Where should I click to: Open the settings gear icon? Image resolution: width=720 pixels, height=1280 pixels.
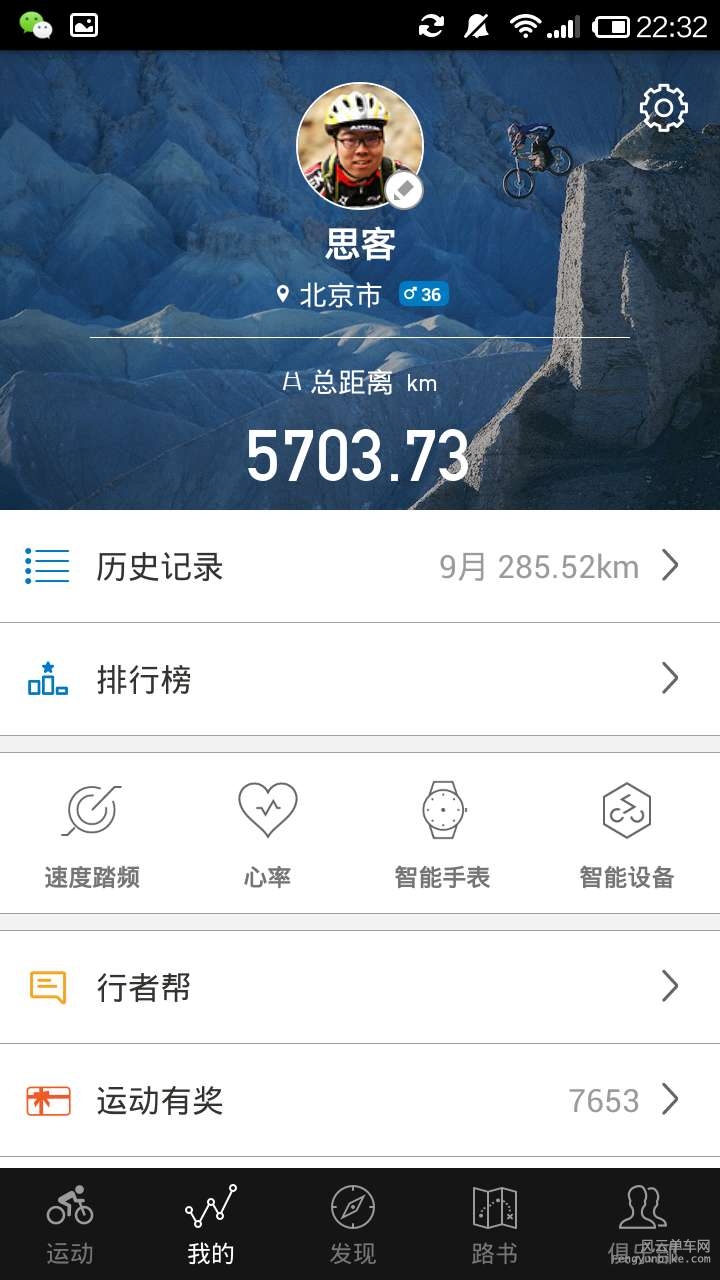[663, 108]
